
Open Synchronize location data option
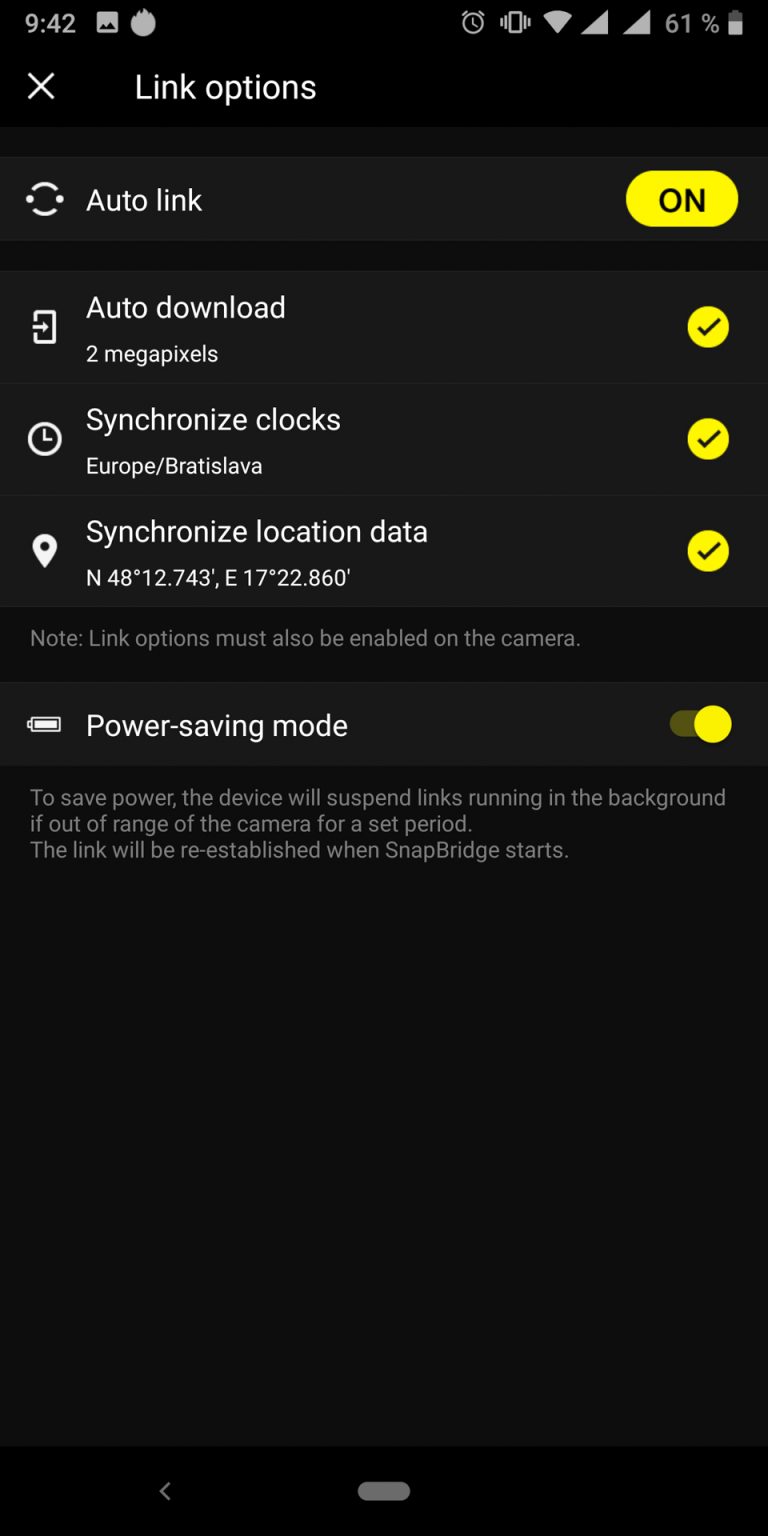point(300,551)
